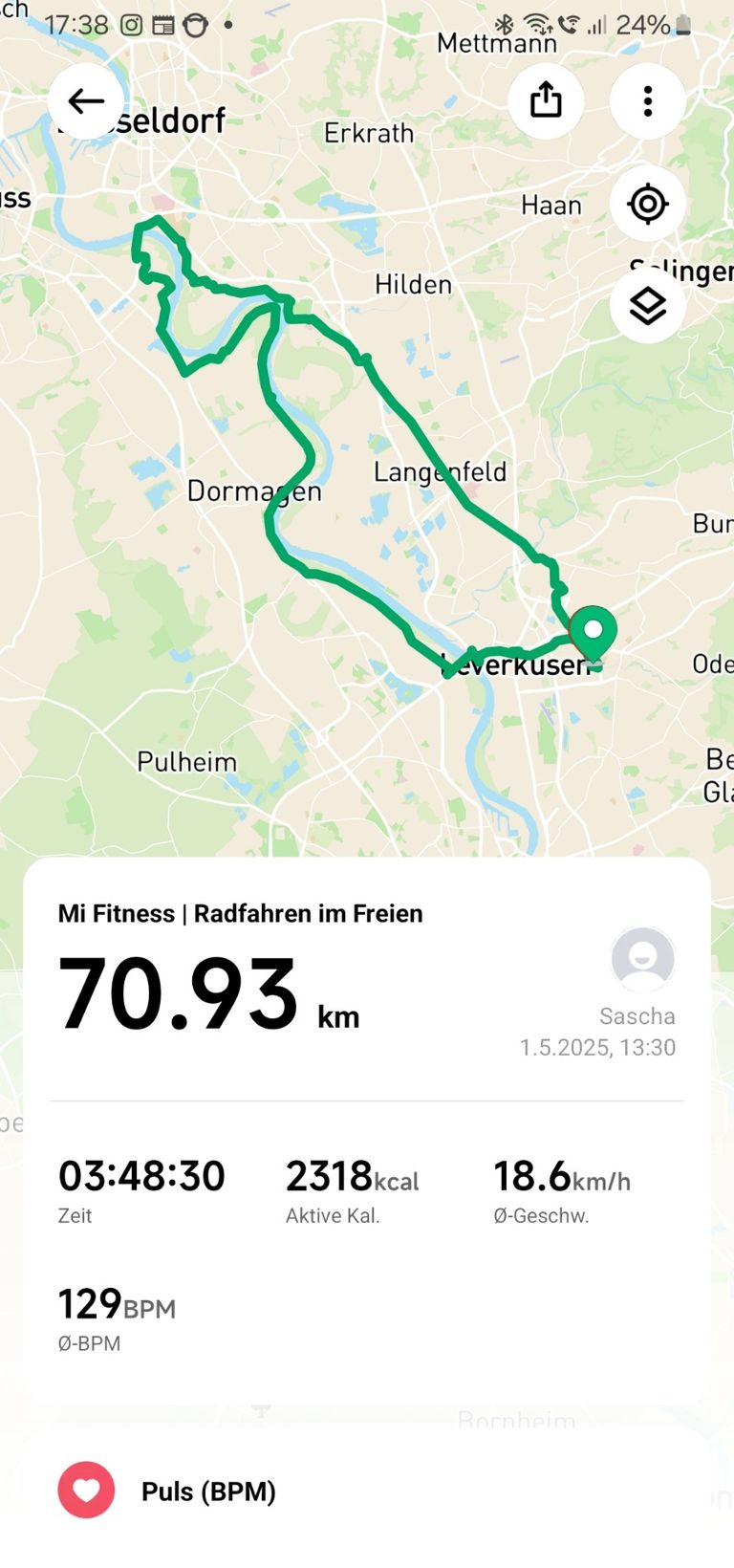Go back using the arrow button
This screenshot has height=1568, width=734.
tap(86, 101)
